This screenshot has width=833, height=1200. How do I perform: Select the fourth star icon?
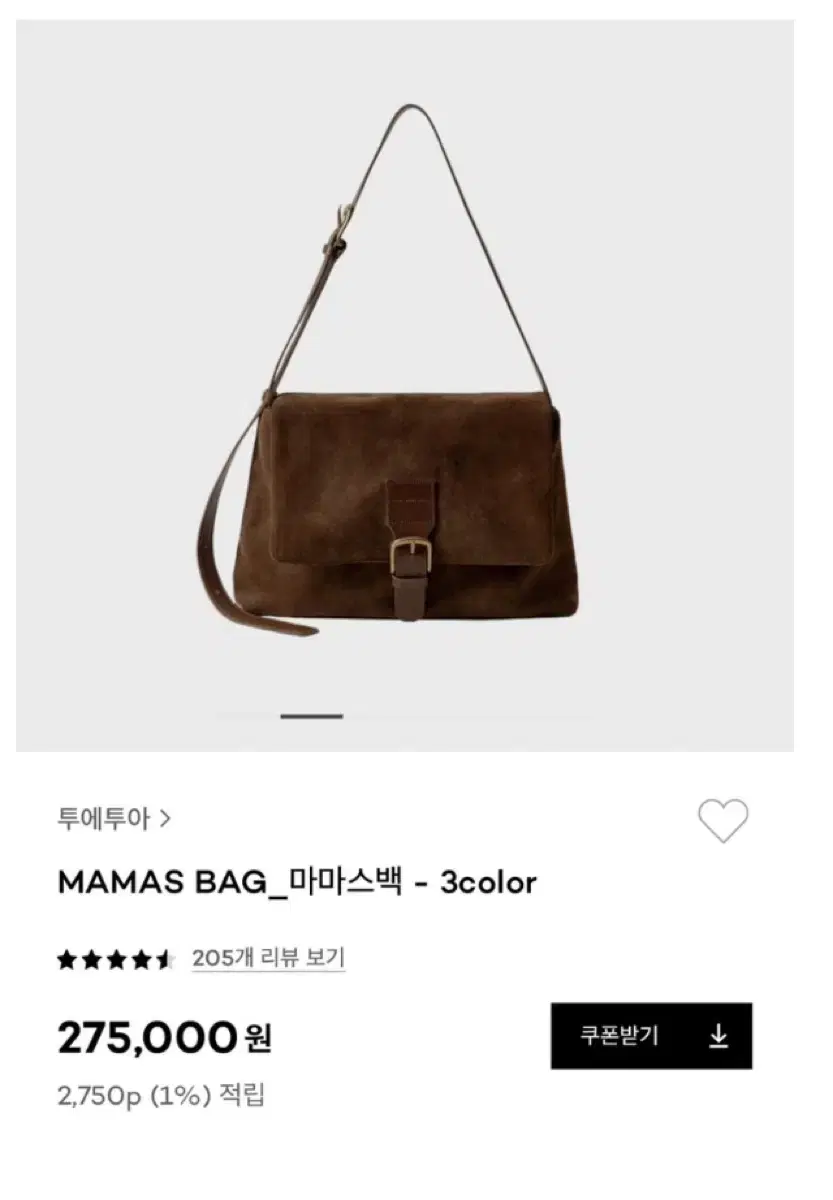click(x=139, y=957)
